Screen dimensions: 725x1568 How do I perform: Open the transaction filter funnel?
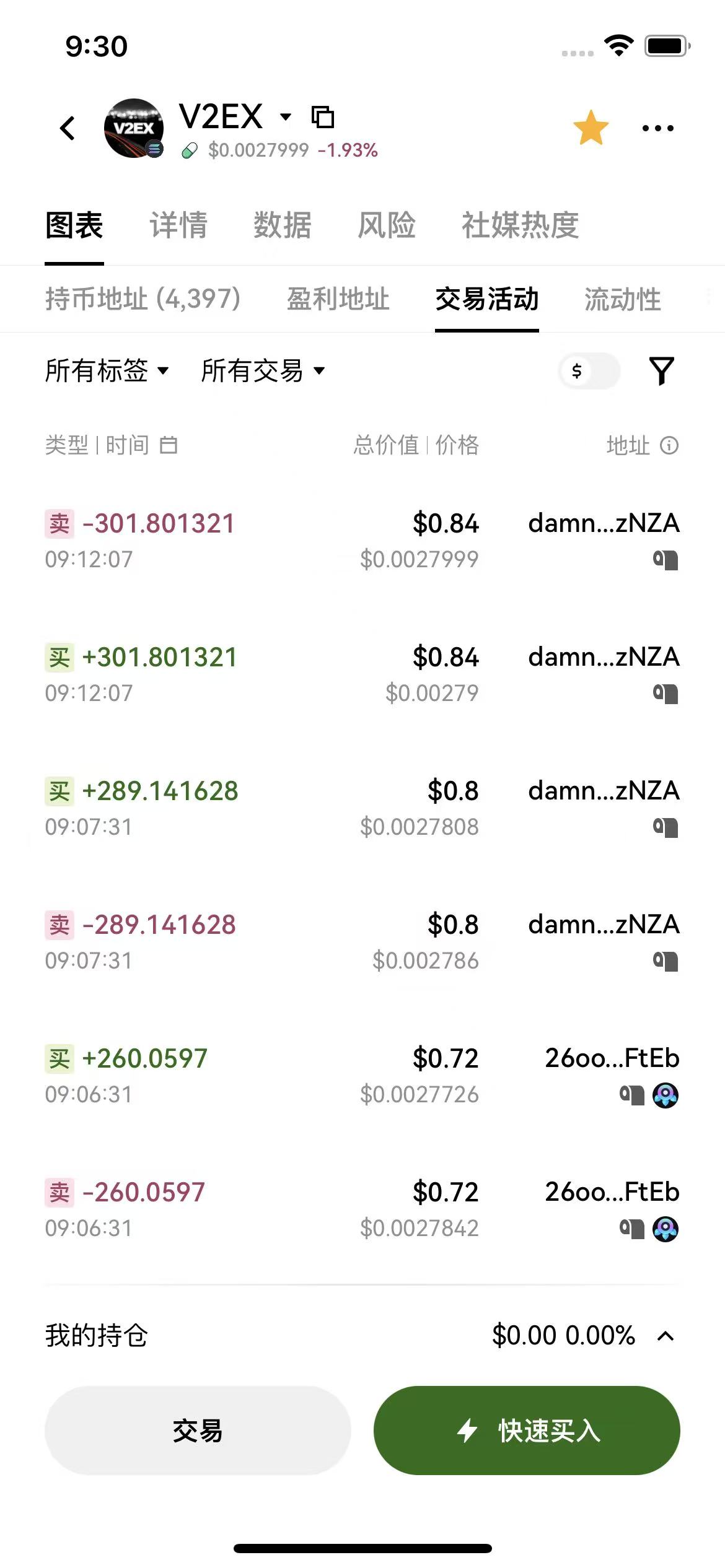point(661,371)
